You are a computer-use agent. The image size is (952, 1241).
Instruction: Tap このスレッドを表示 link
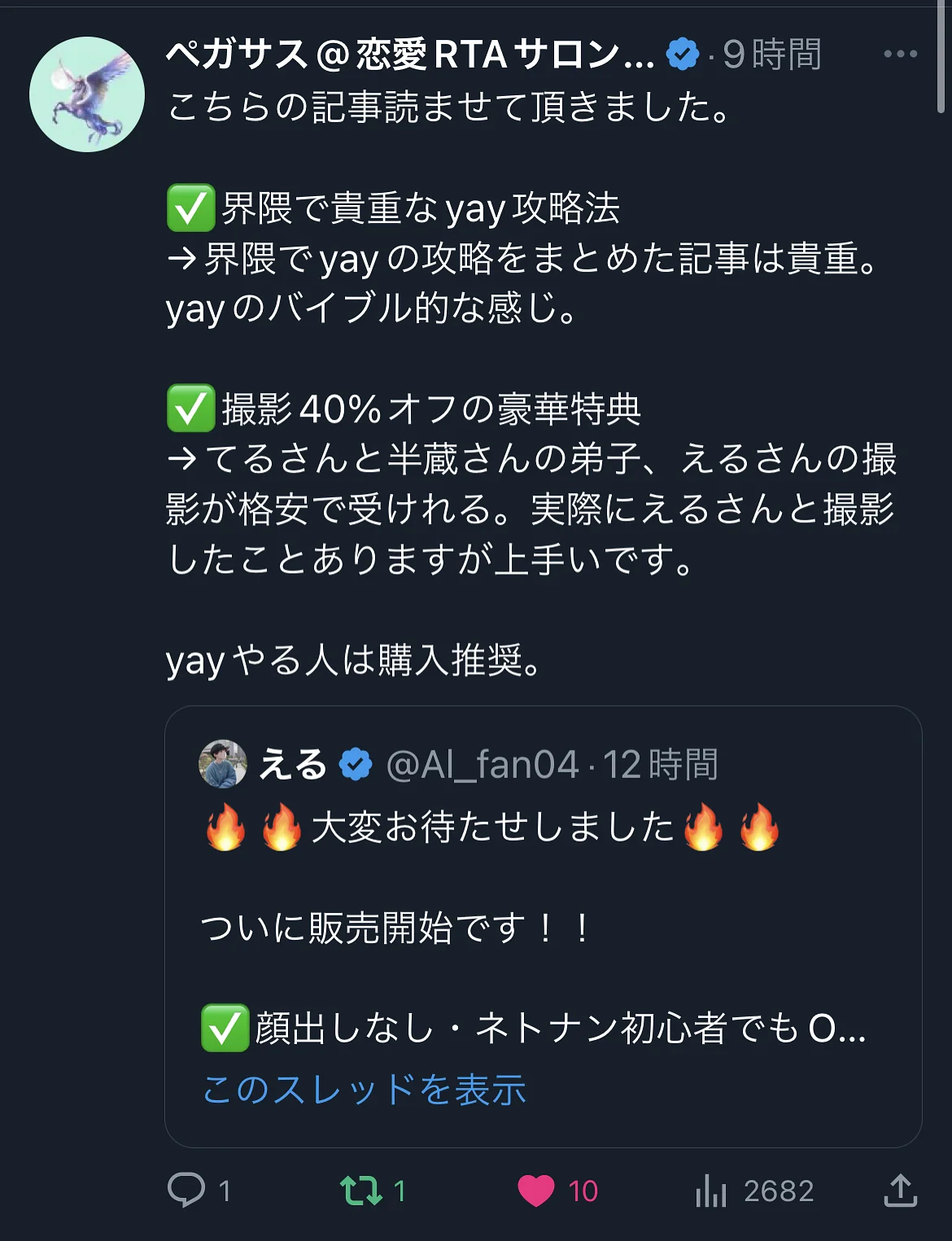364,1089
